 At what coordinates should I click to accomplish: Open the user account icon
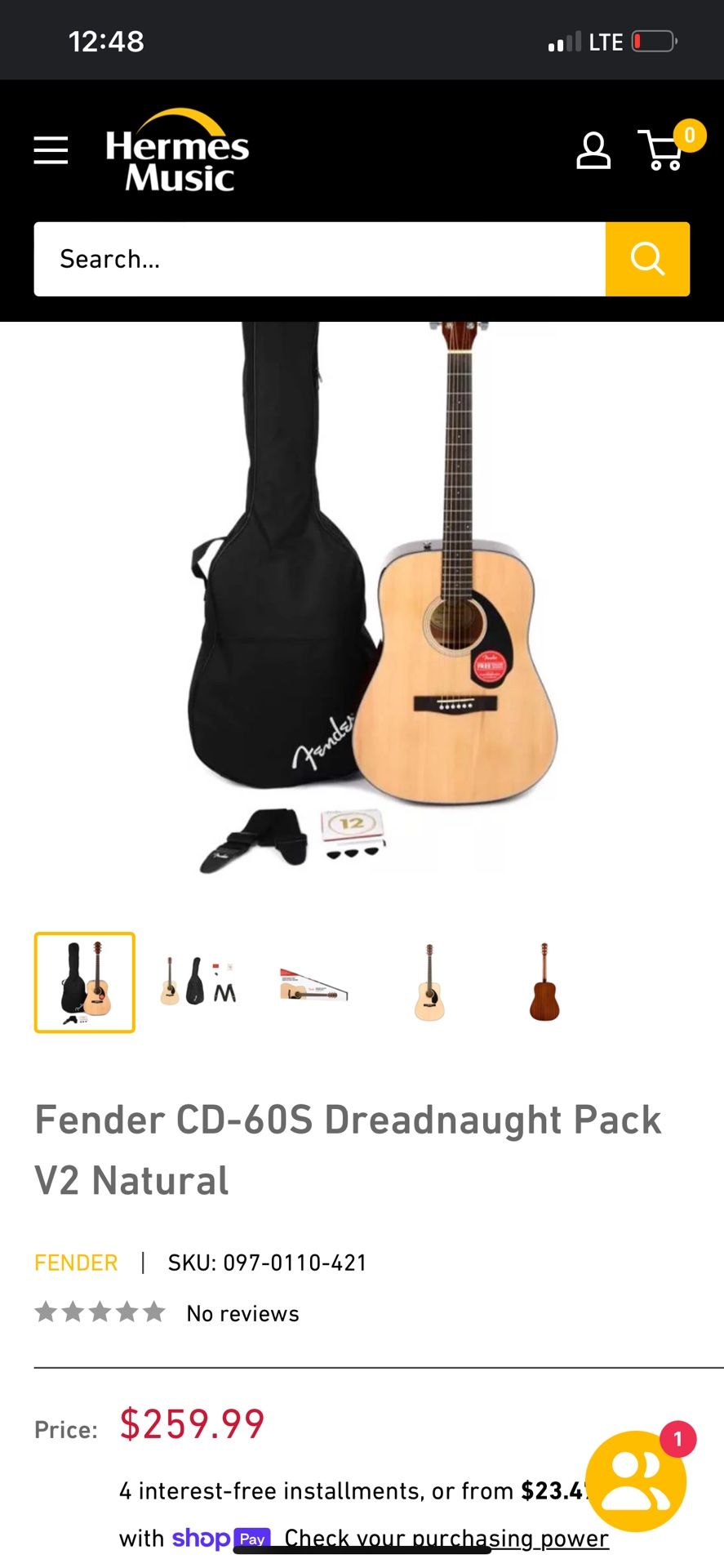pos(593,151)
